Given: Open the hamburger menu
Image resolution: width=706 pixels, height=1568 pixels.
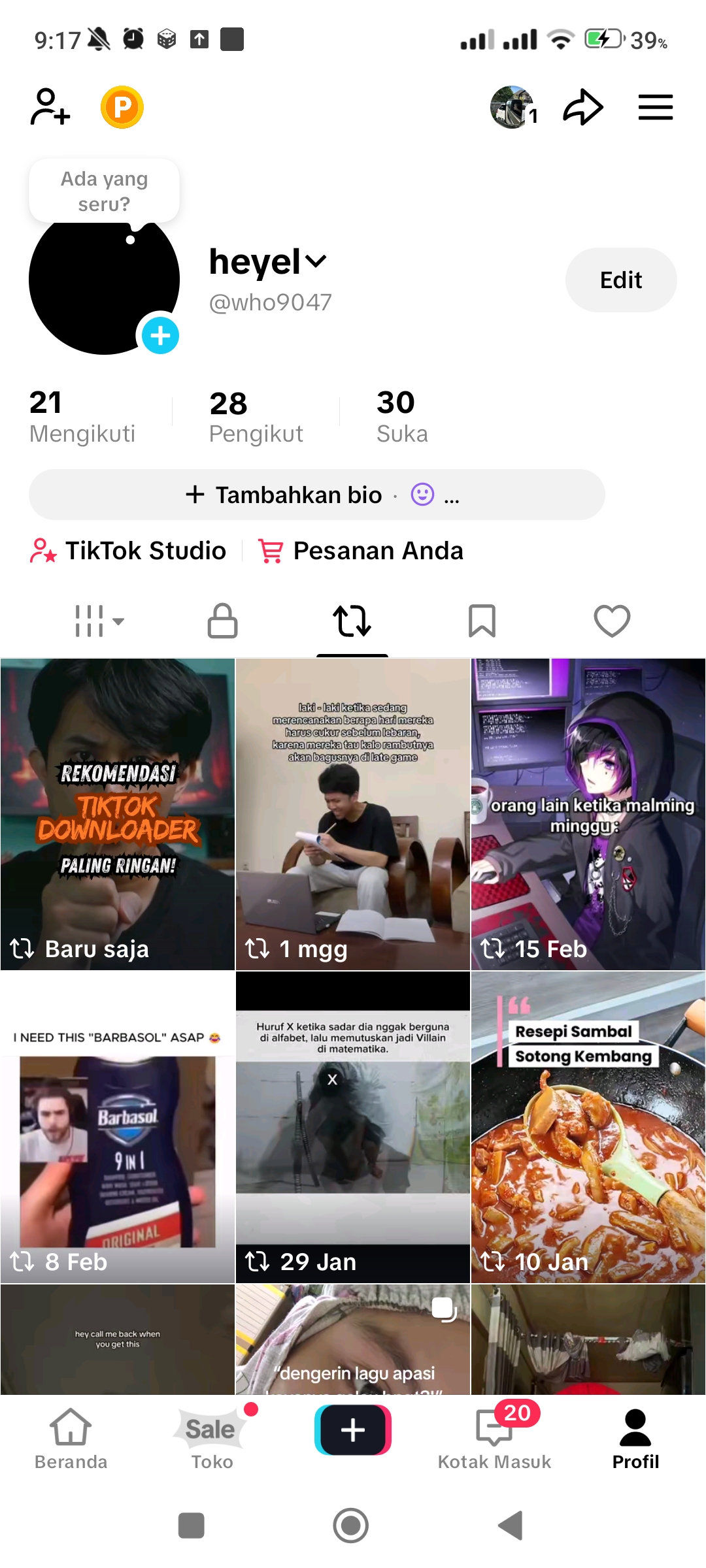Looking at the screenshot, I should point(655,107).
